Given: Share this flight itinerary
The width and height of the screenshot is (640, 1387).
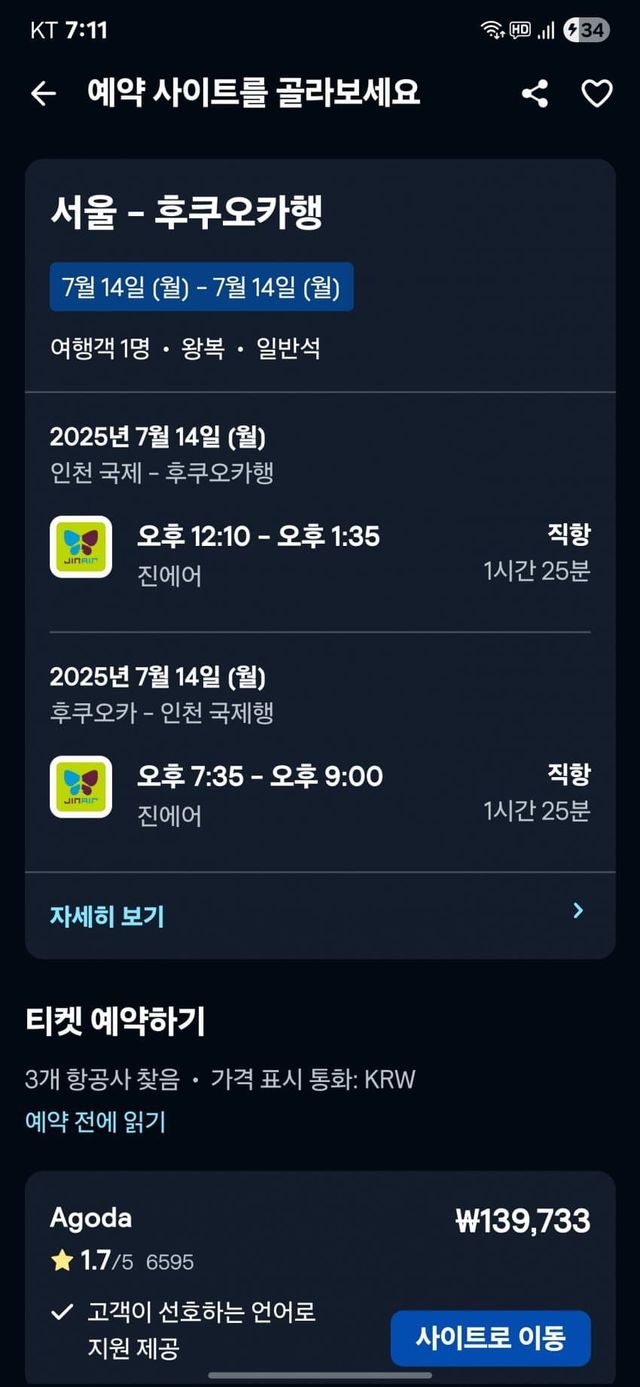Looking at the screenshot, I should [x=535, y=94].
